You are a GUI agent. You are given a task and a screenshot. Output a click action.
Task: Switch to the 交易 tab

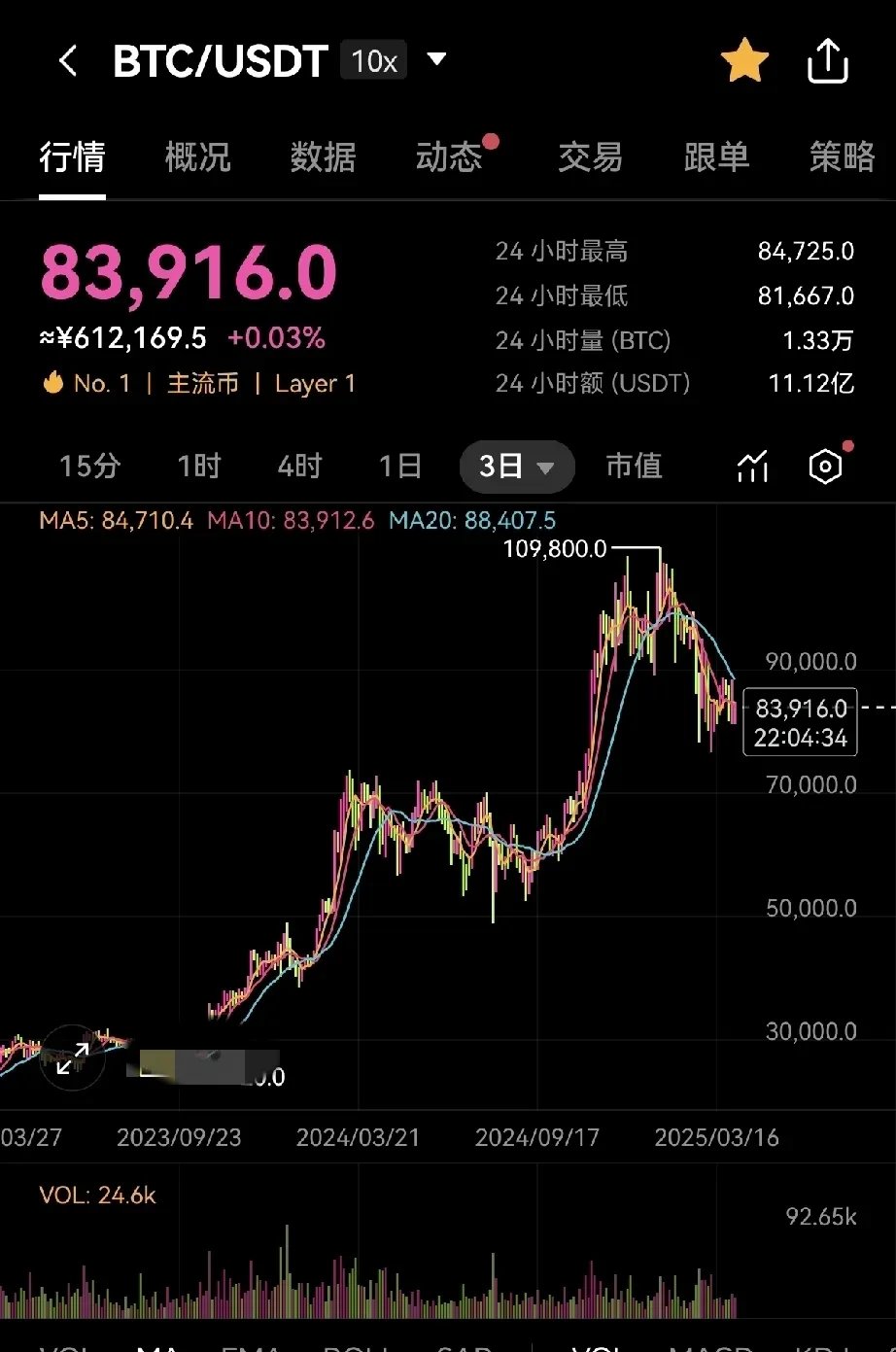pyautogui.click(x=590, y=156)
